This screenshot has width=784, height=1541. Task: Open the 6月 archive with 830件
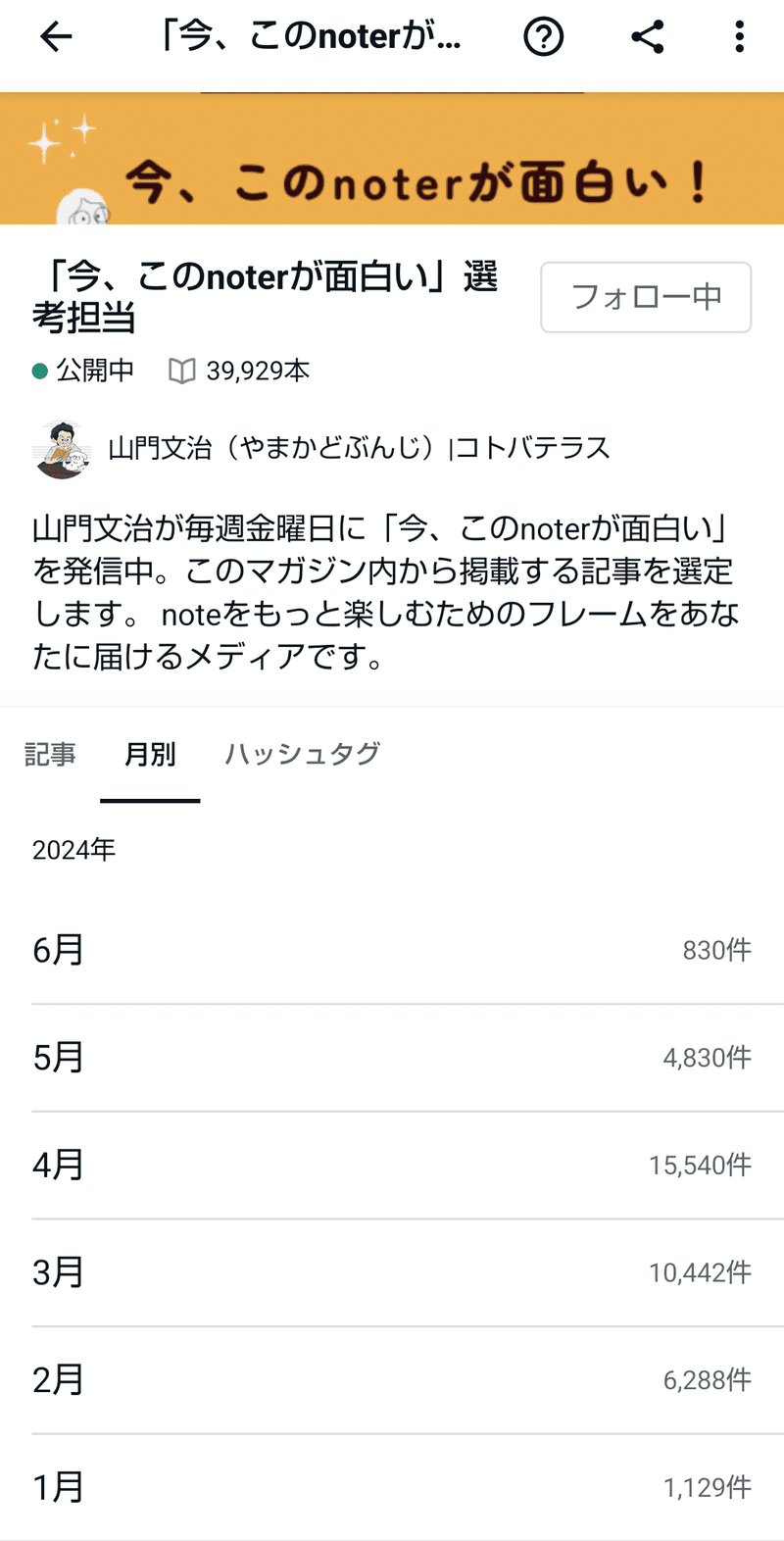(392, 949)
